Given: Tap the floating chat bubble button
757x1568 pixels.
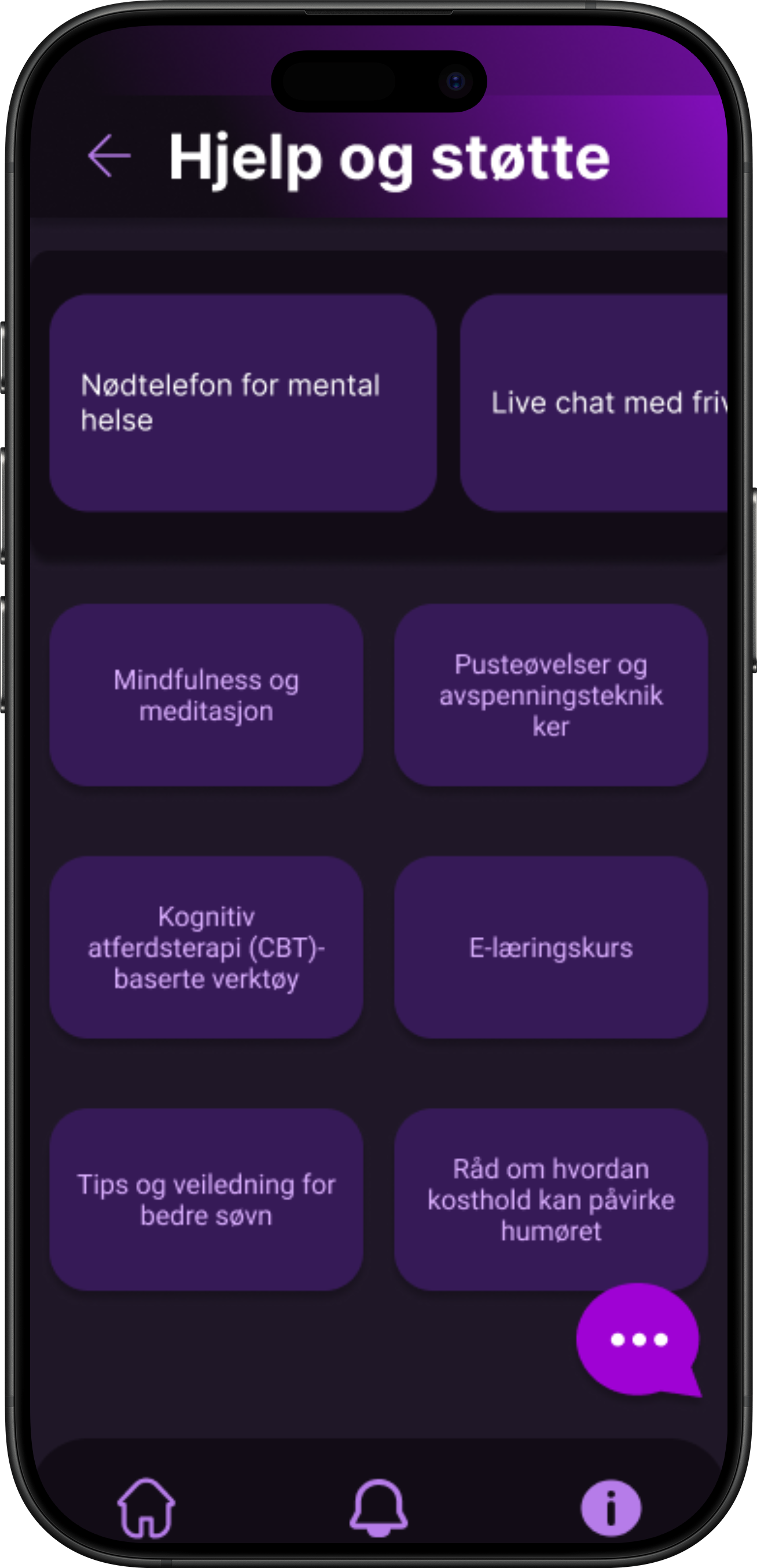Looking at the screenshot, I should (x=638, y=1339).
